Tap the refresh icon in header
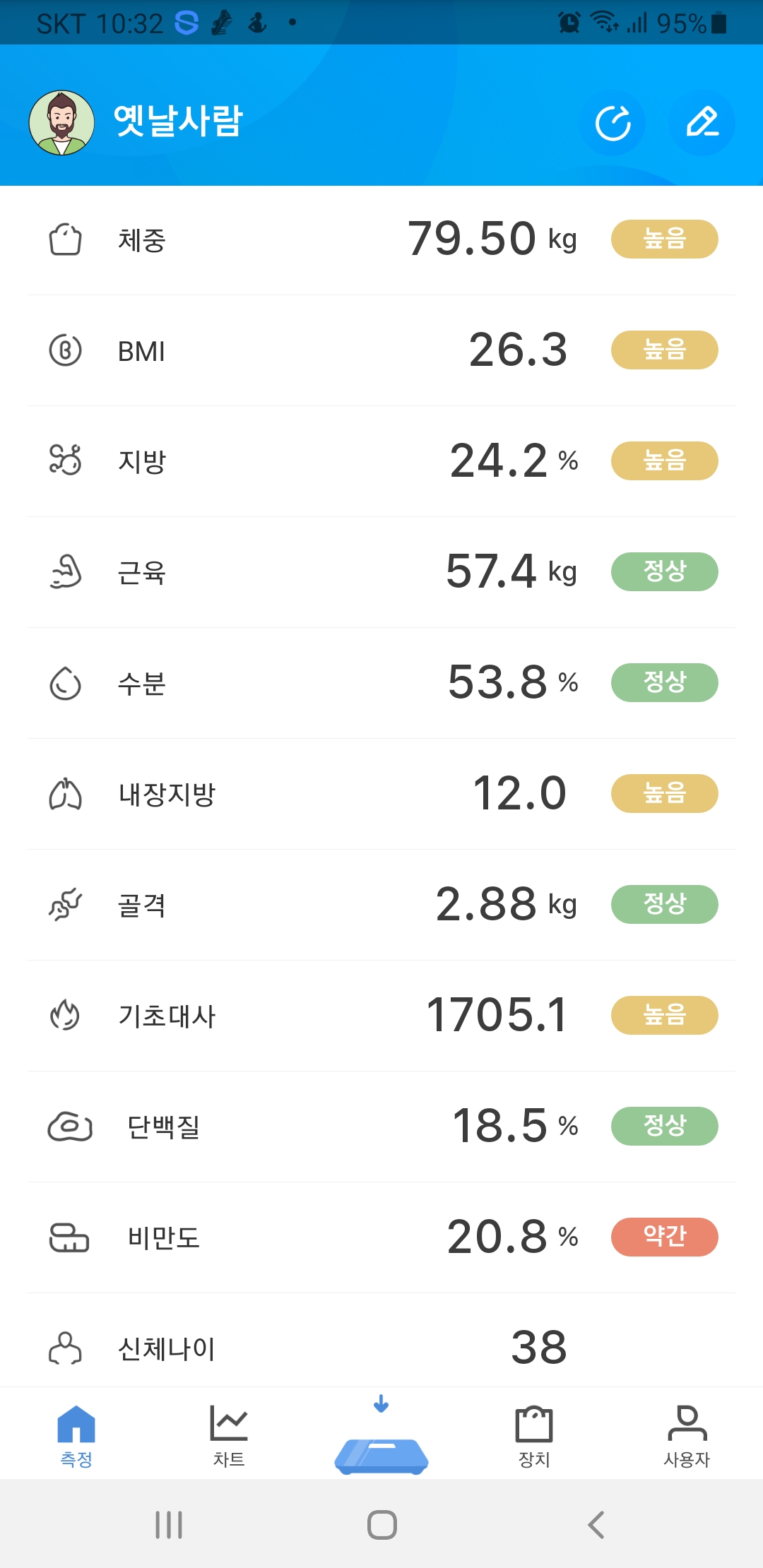This screenshot has height=1568, width=763. click(x=613, y=124)
